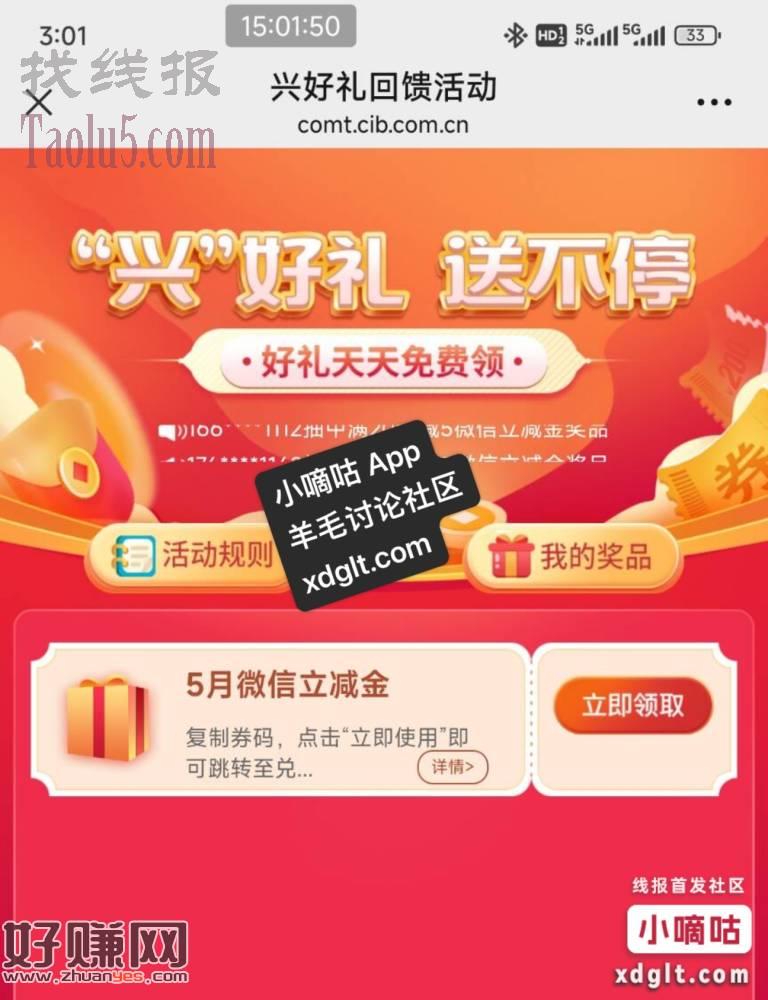Tap 立即领取 to claim the coupon
The image size is (768, 1000).
633,705
